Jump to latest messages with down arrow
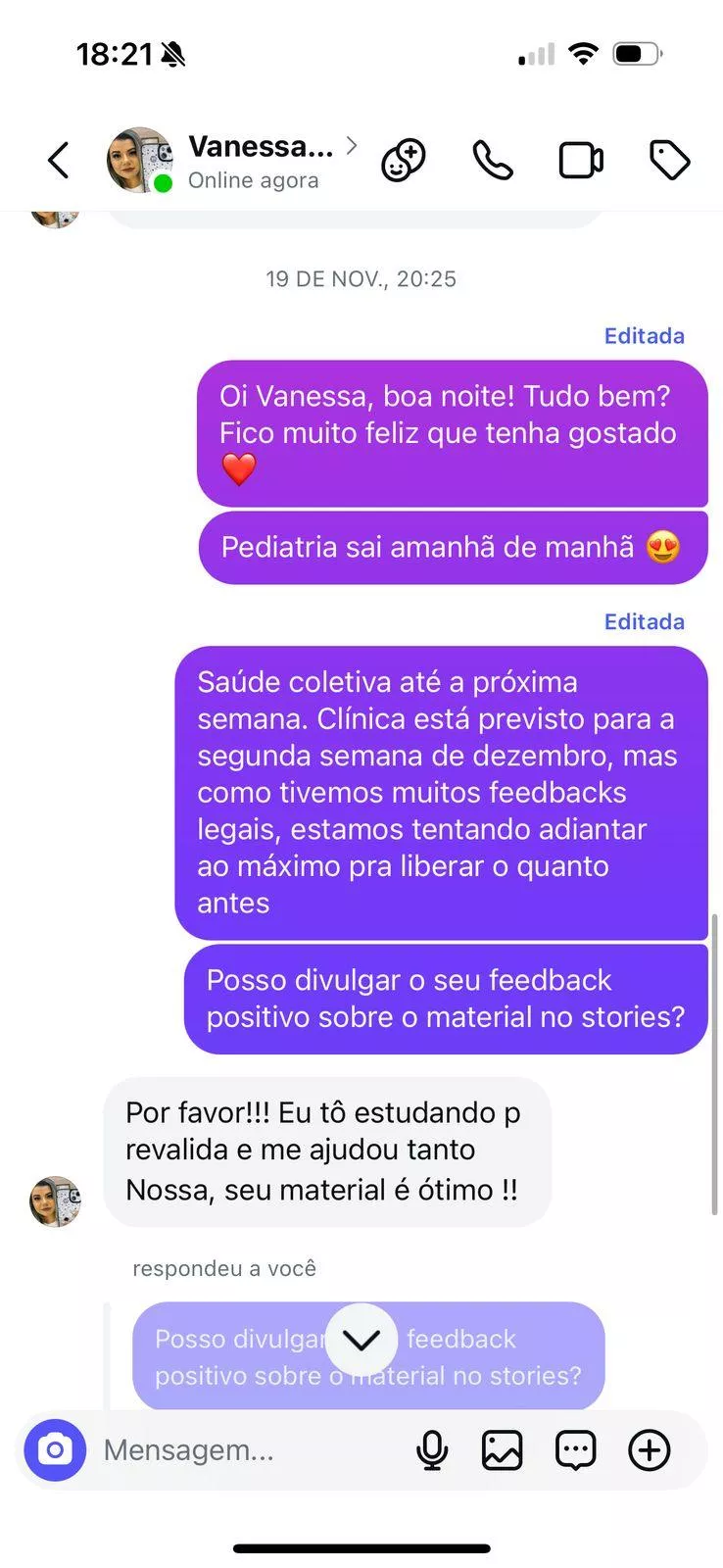Screen dimensions: 723x1568 tap(361, 1340)
